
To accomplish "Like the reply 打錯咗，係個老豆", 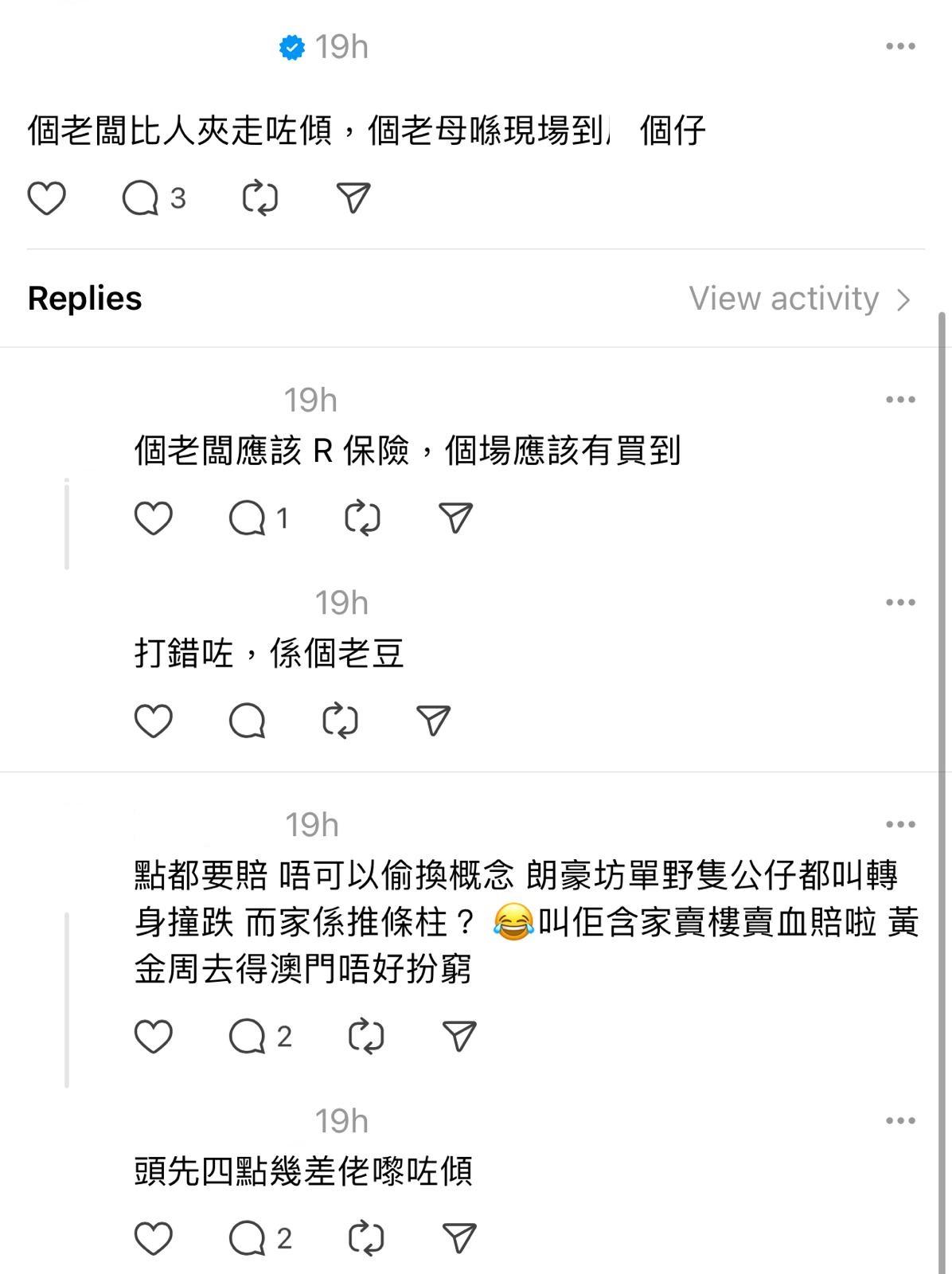I will click(x=153, y=721).
